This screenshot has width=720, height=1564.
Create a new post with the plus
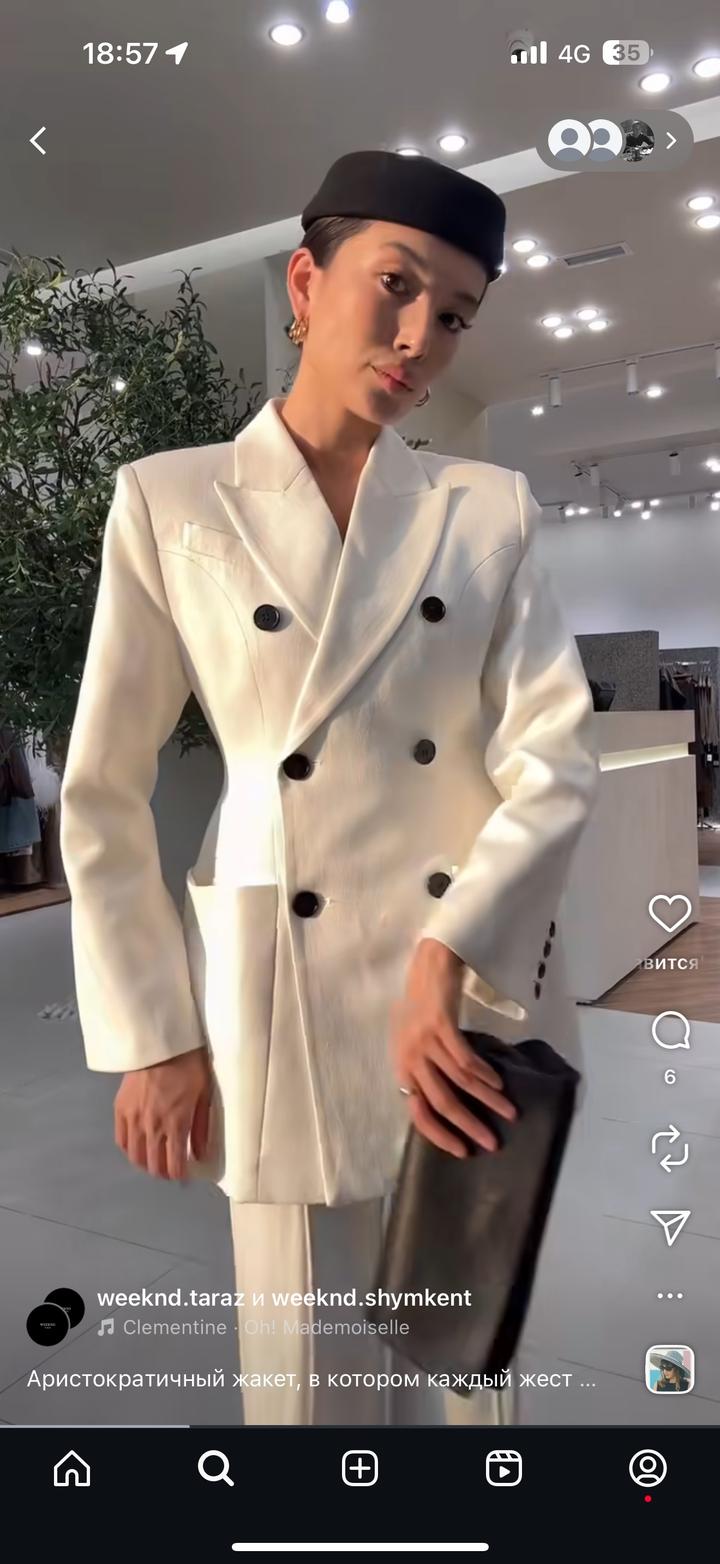click(360, 1468)
